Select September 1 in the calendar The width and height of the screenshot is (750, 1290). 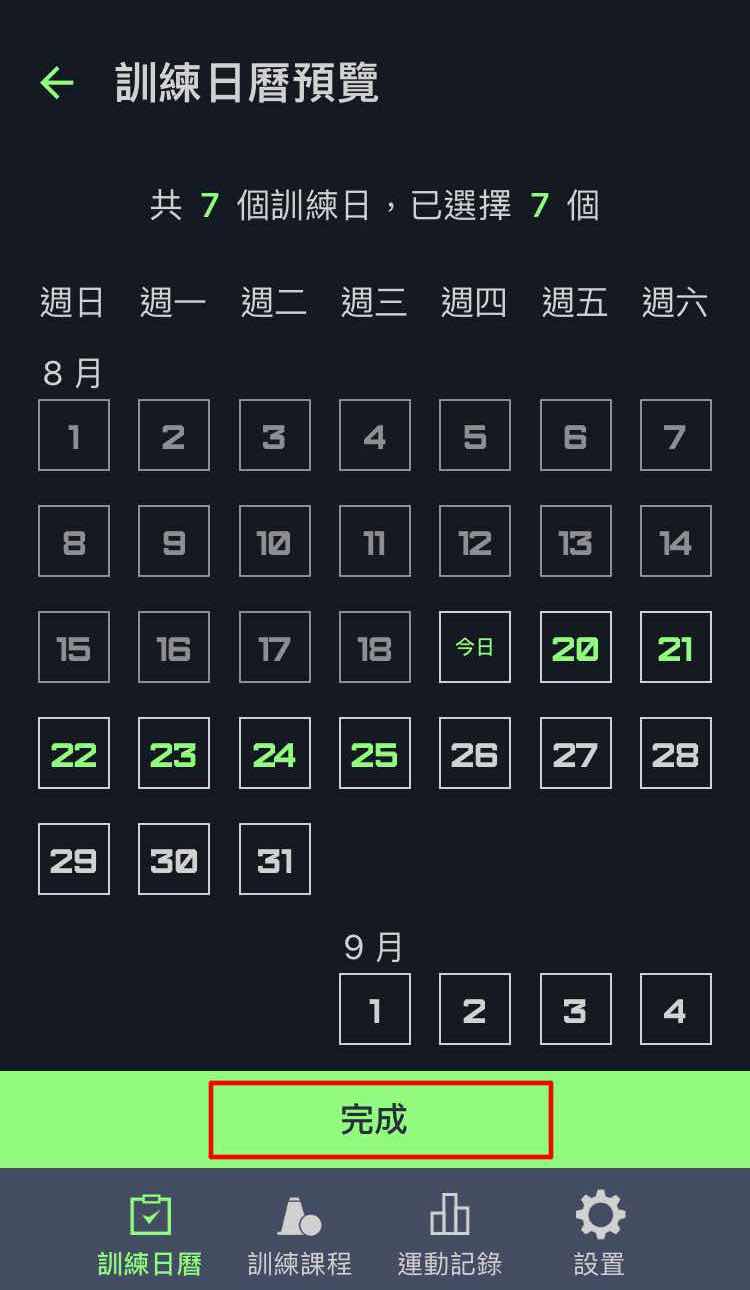(374, 1009)
